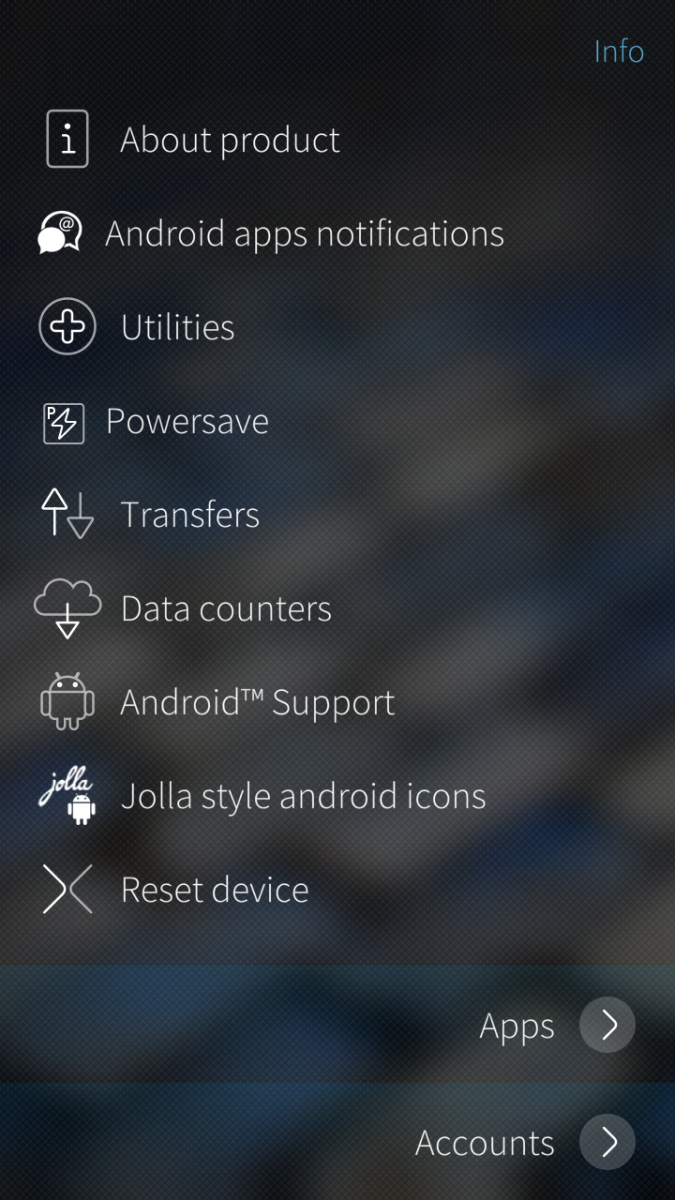Open About product settings
Image resolution: width=675 pixels, height=1200 pixels.
(230, 140)
